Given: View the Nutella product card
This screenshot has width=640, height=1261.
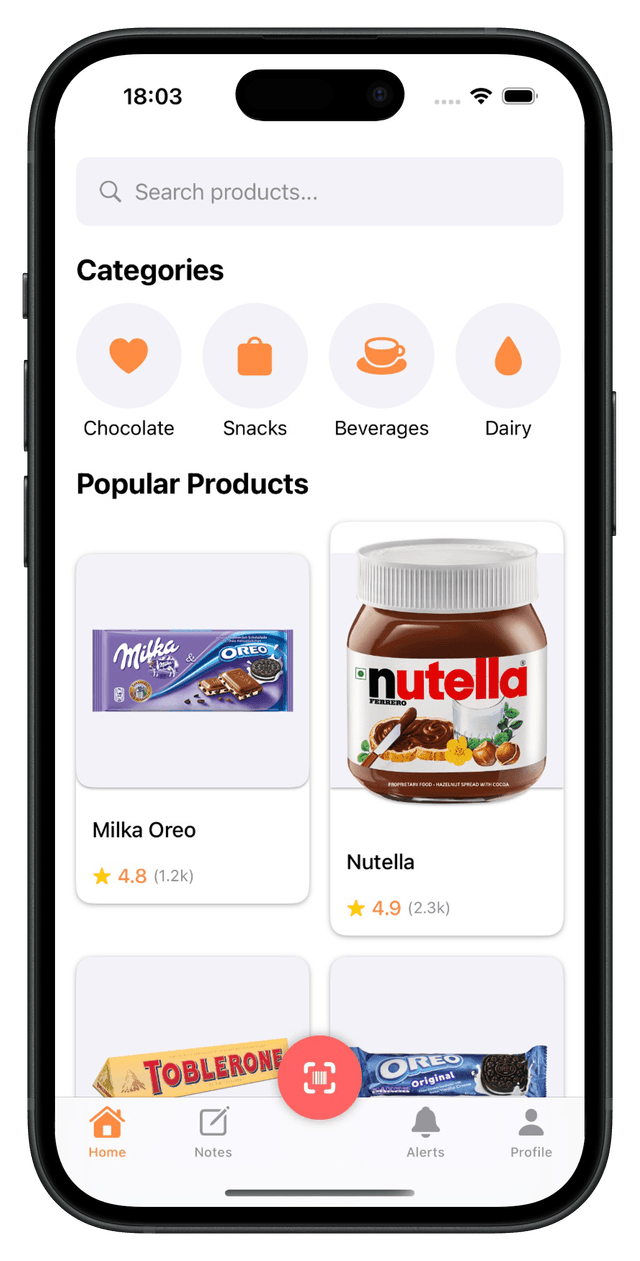Looking at the screenshot, I should (446, 728).
